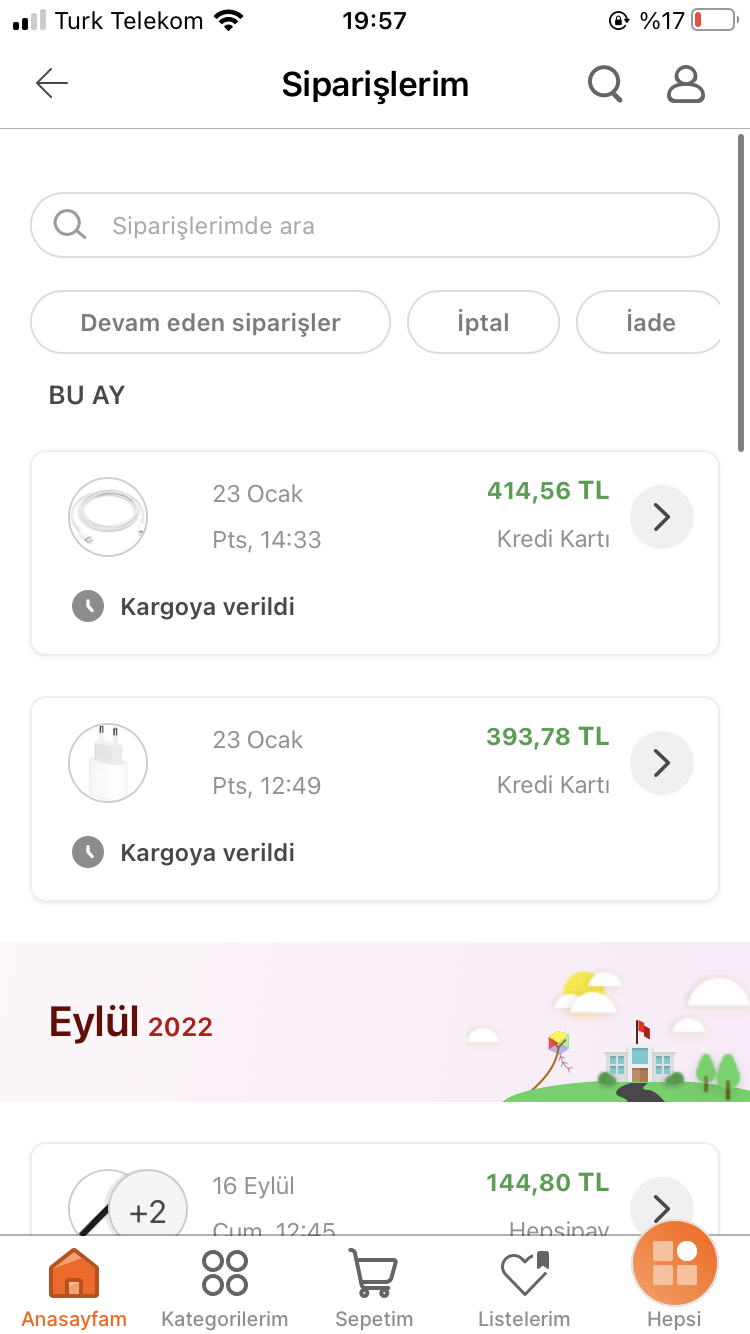Go back using the arrow icon
The height and width of the screenshot is (1334, 750).
[x=52, y=84]
